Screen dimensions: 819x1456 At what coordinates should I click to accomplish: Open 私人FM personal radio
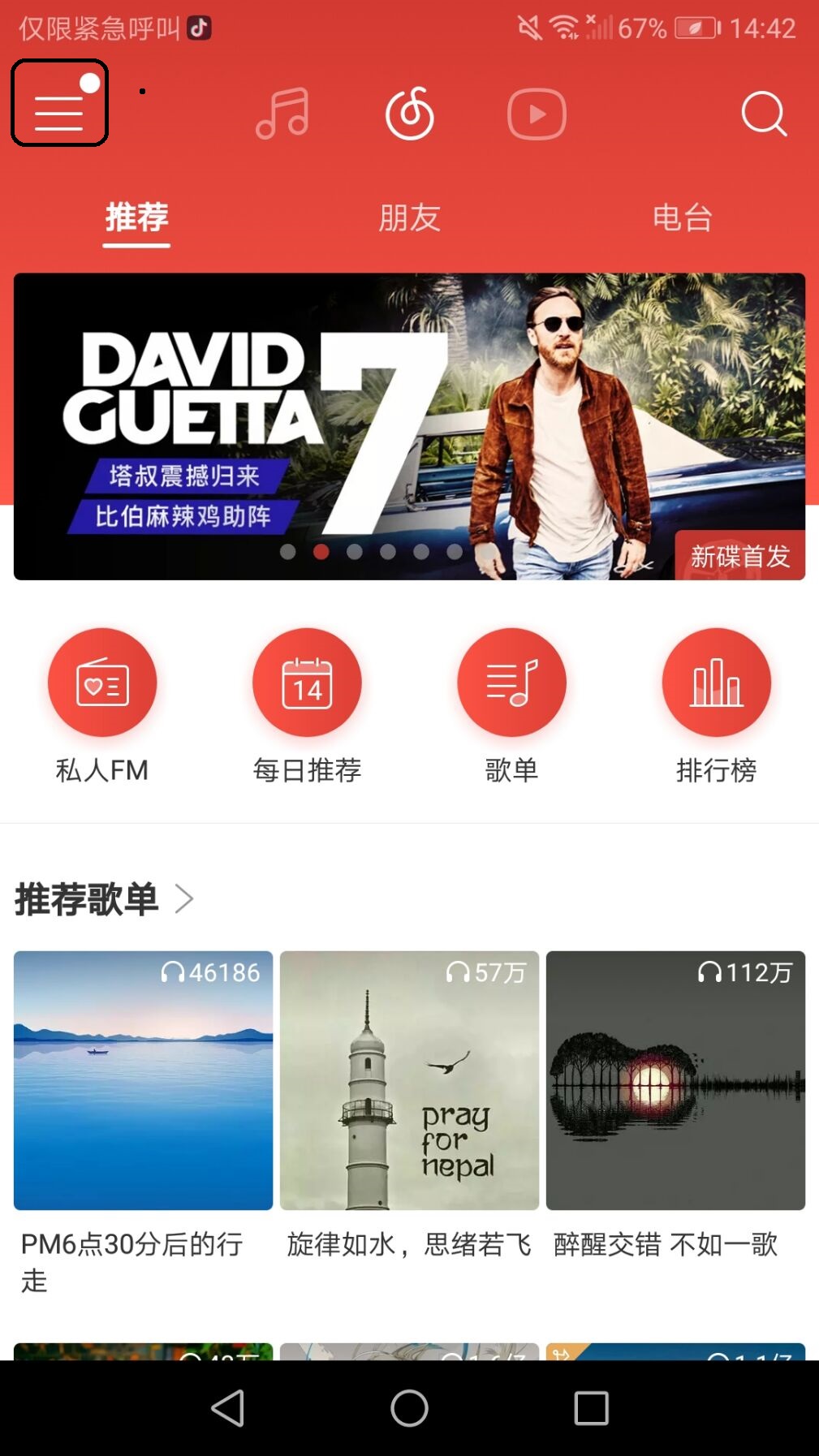tap(101, 683)
